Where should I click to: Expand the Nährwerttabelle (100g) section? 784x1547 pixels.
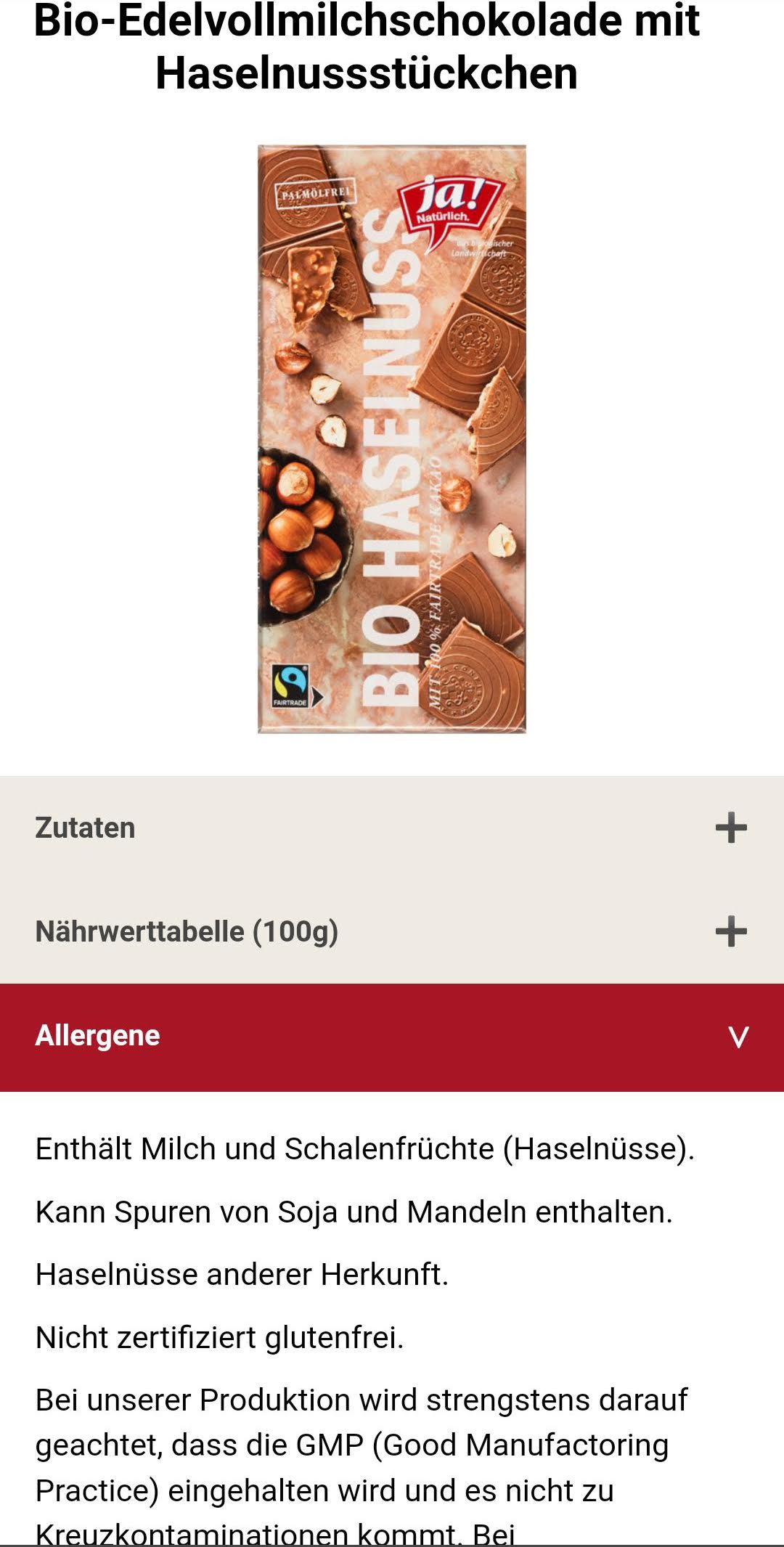(392, 931)
